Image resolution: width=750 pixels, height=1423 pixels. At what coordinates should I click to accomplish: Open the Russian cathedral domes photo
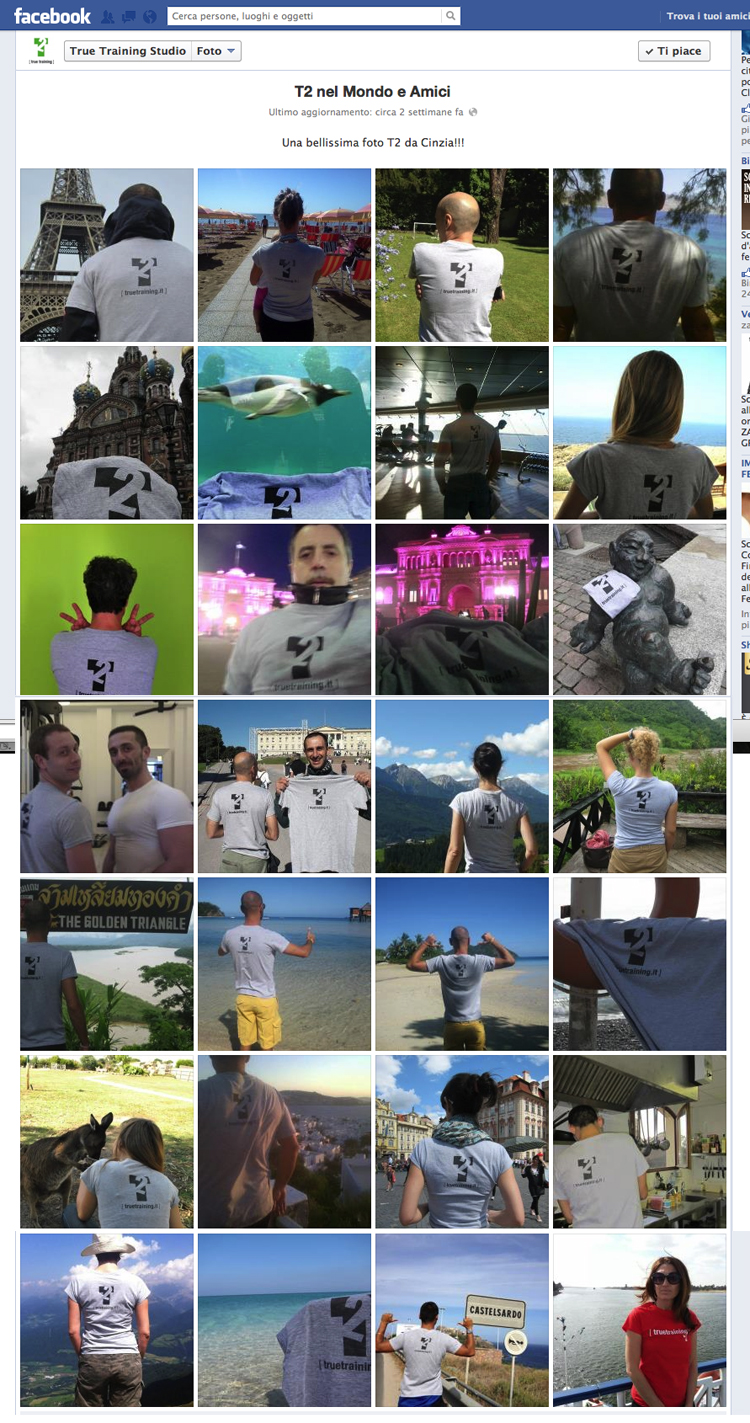click(x=107, y=432)
